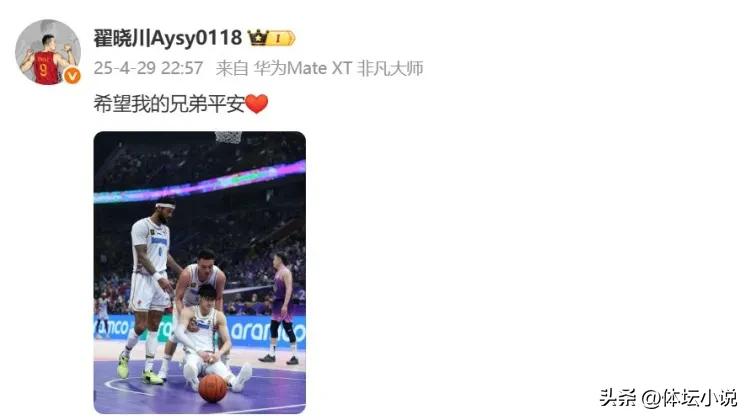Enlarge the basketball photo in the post
The width and height of the screenshot is (750, 420).
[x=199, y=271]
